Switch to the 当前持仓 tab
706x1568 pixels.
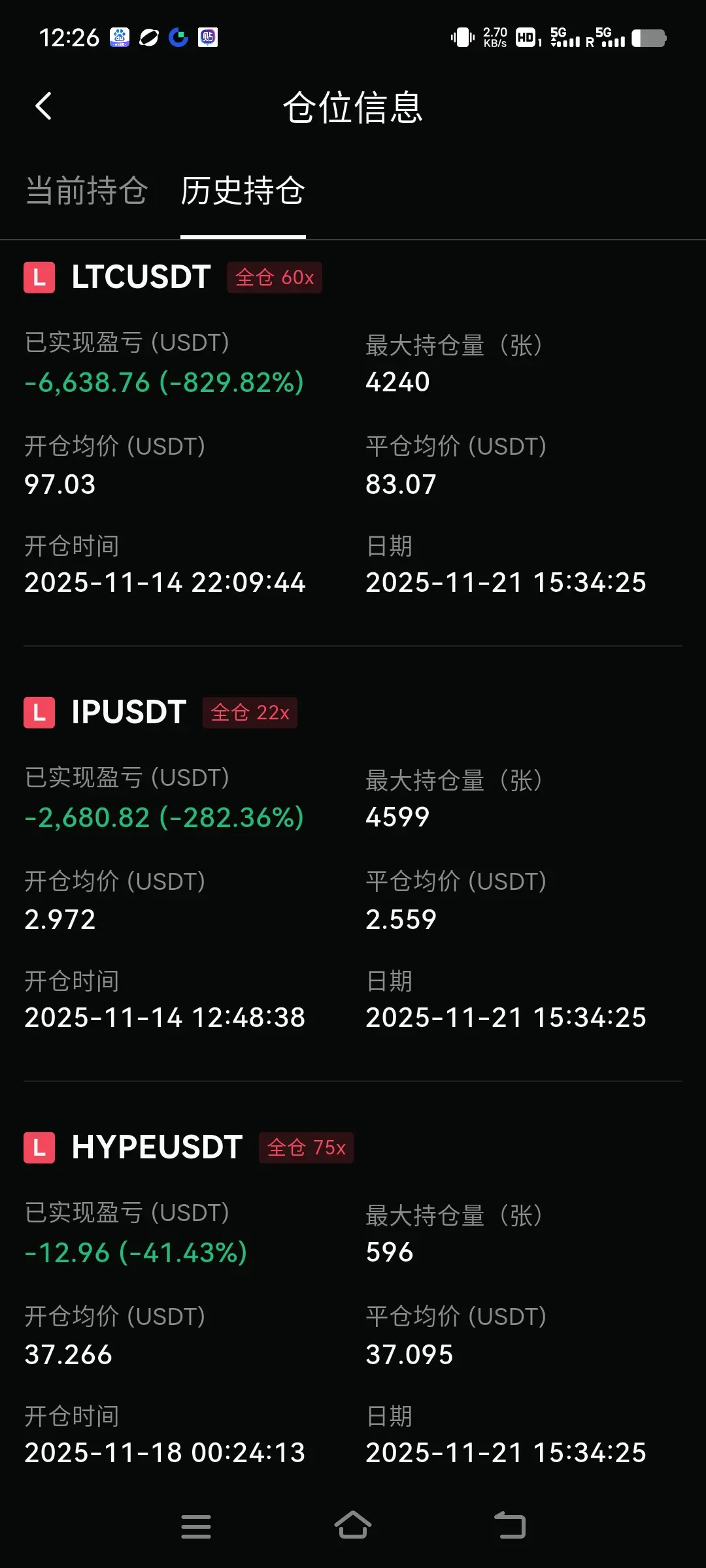point(86,191)
